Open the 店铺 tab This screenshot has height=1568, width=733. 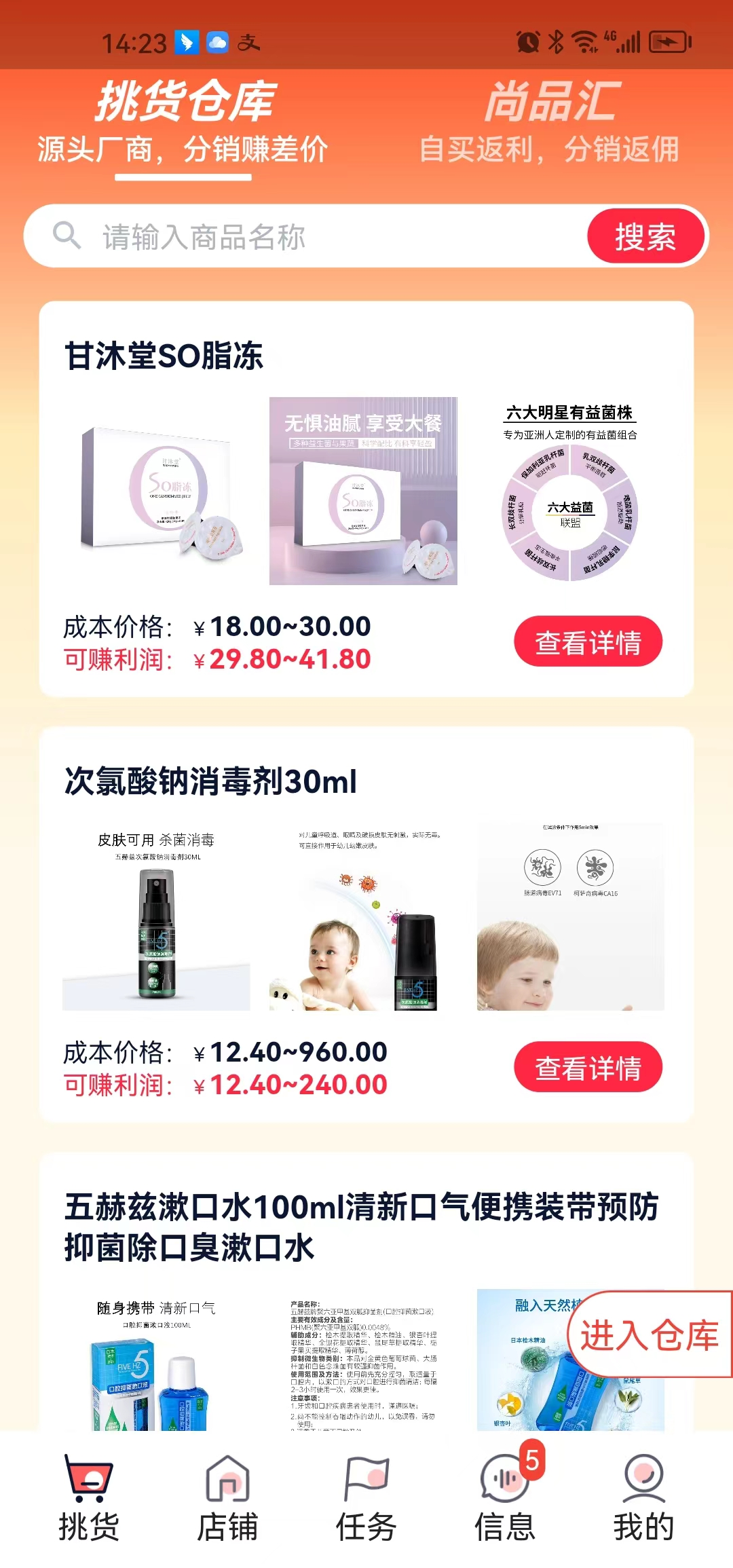click(x=227, y=1497)
